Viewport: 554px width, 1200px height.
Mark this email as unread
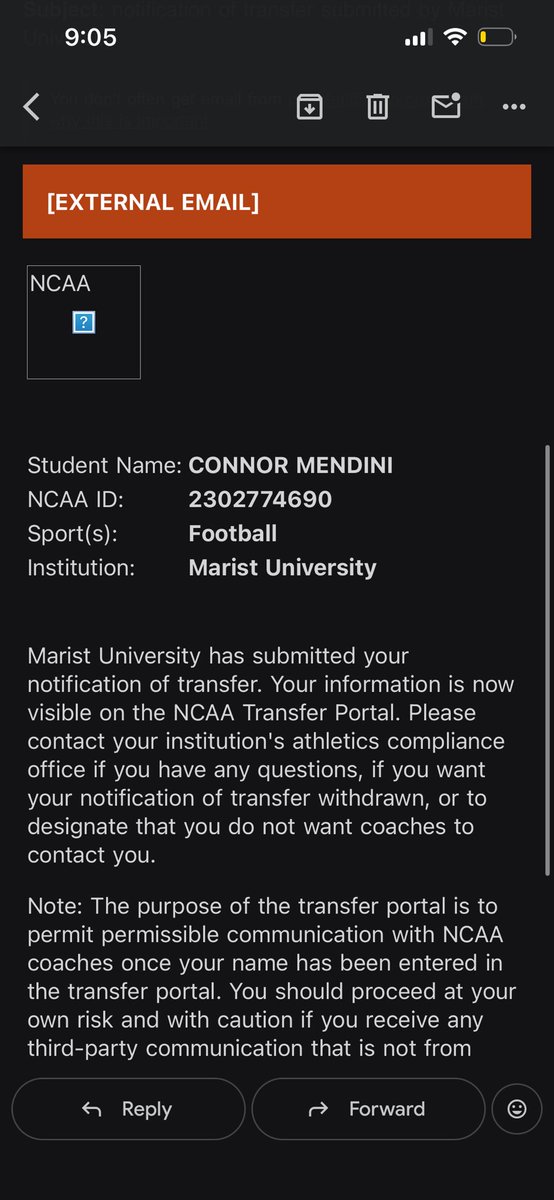(445, 106)
